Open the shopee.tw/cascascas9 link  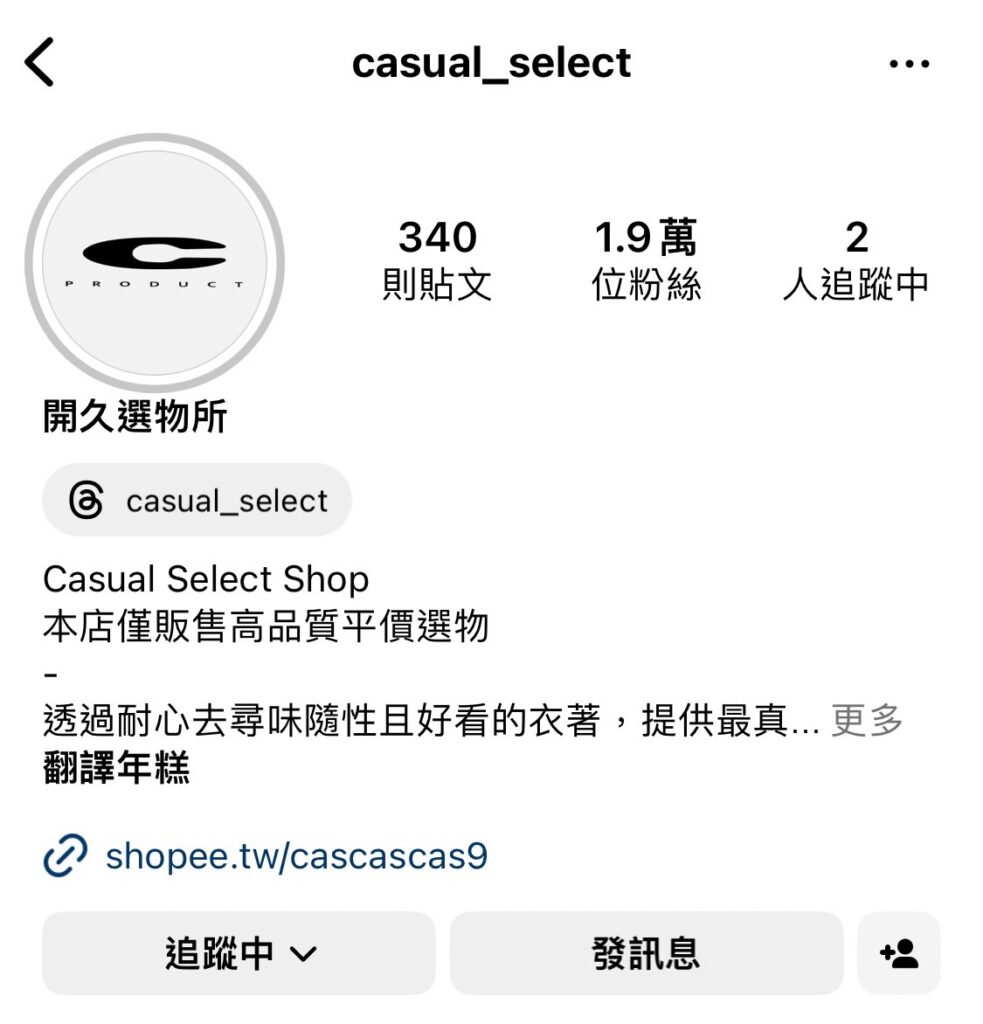pos(296,856)
